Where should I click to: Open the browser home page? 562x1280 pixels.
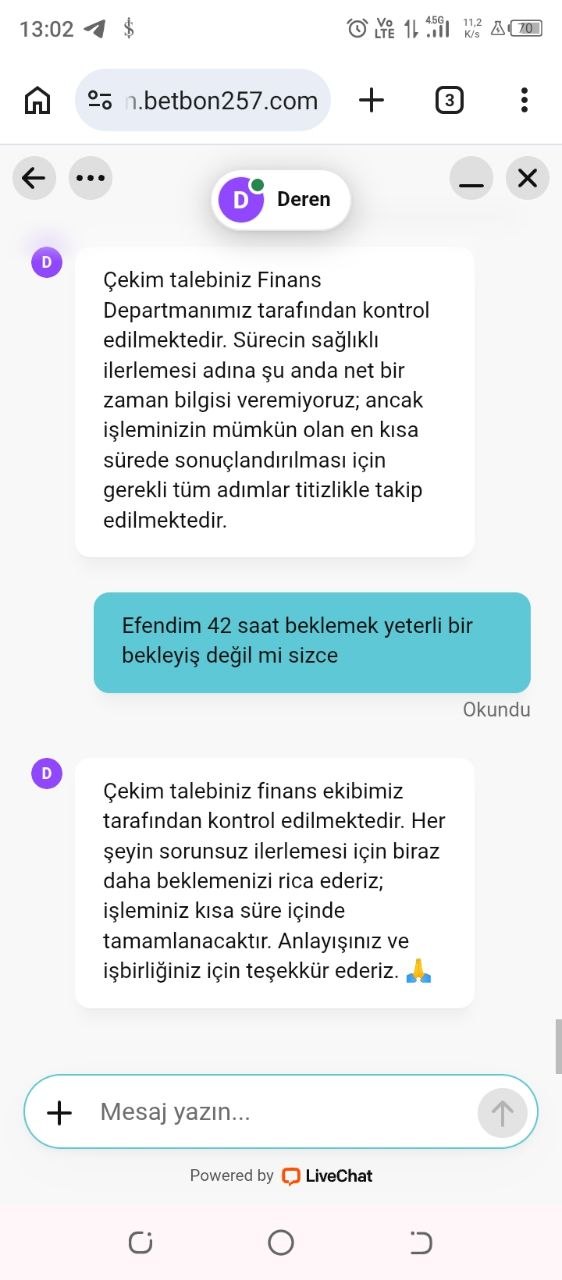37,100
